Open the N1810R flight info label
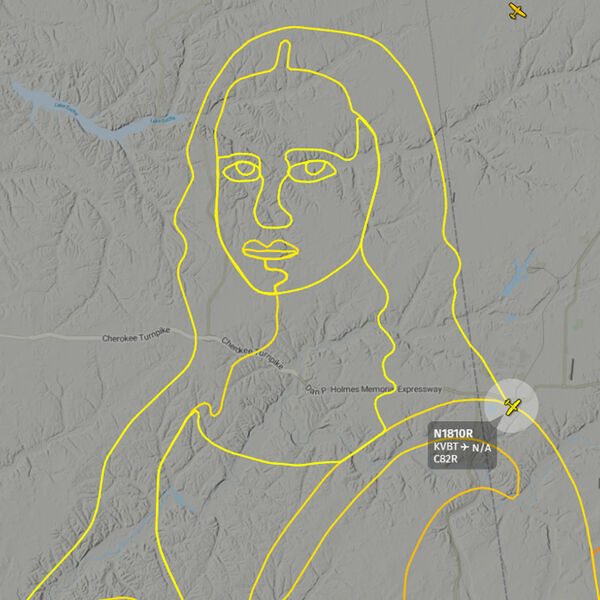 point(462,445)
